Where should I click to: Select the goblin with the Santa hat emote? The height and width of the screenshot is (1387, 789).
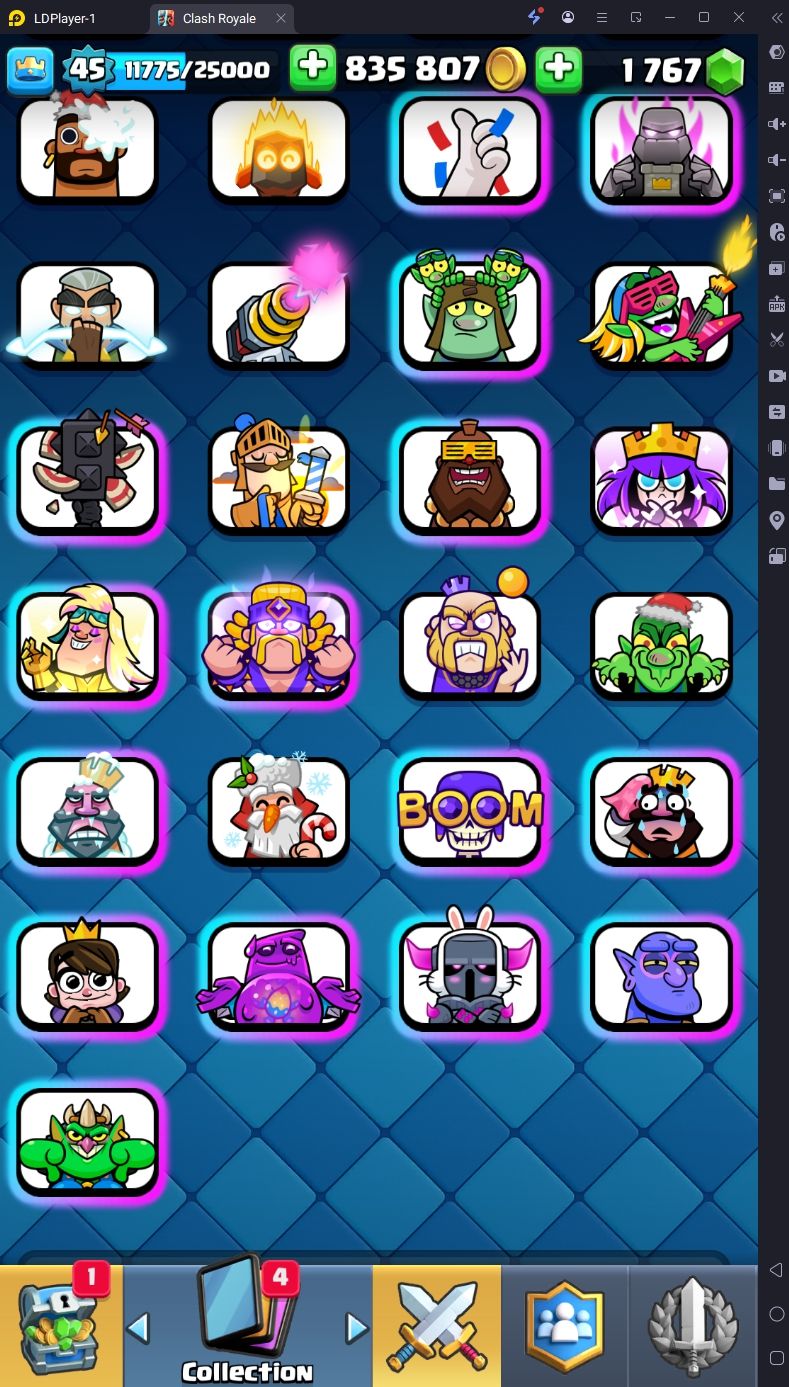click(x=661, y=645)
